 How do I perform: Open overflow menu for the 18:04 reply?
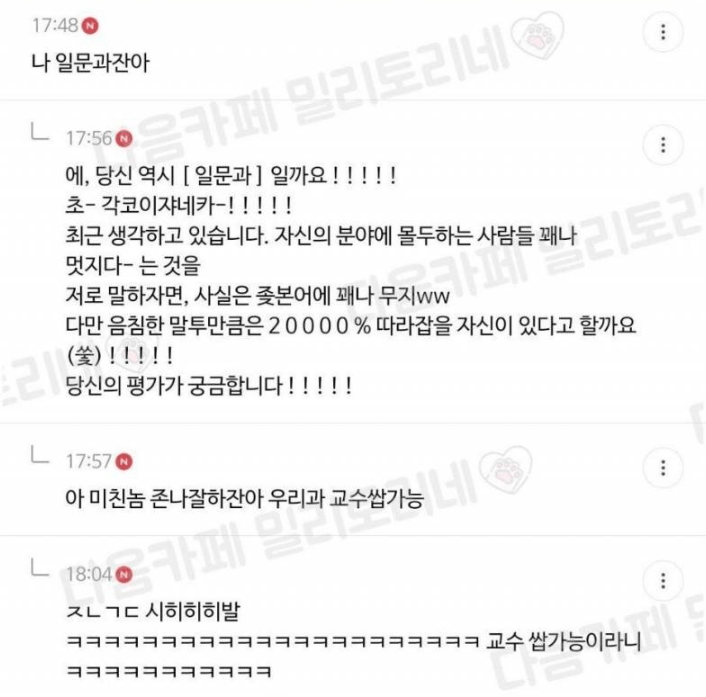point(662,581)
